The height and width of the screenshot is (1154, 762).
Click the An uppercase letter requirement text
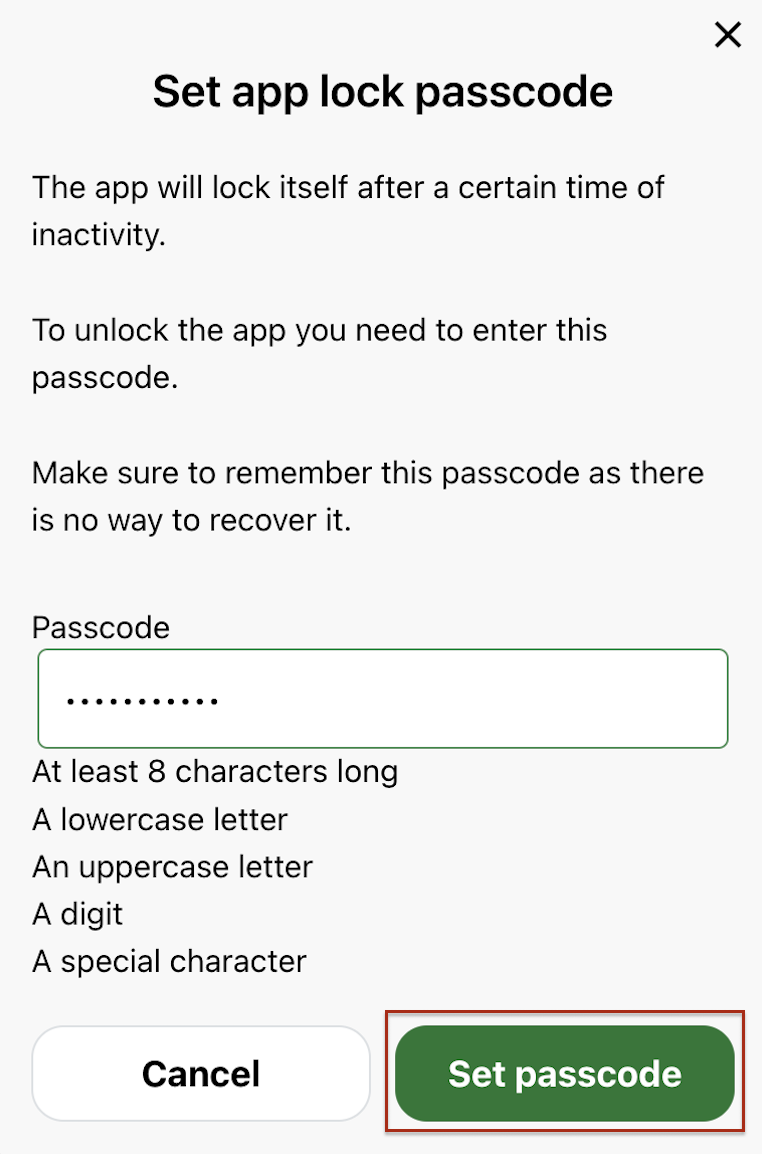coord(171,866)
